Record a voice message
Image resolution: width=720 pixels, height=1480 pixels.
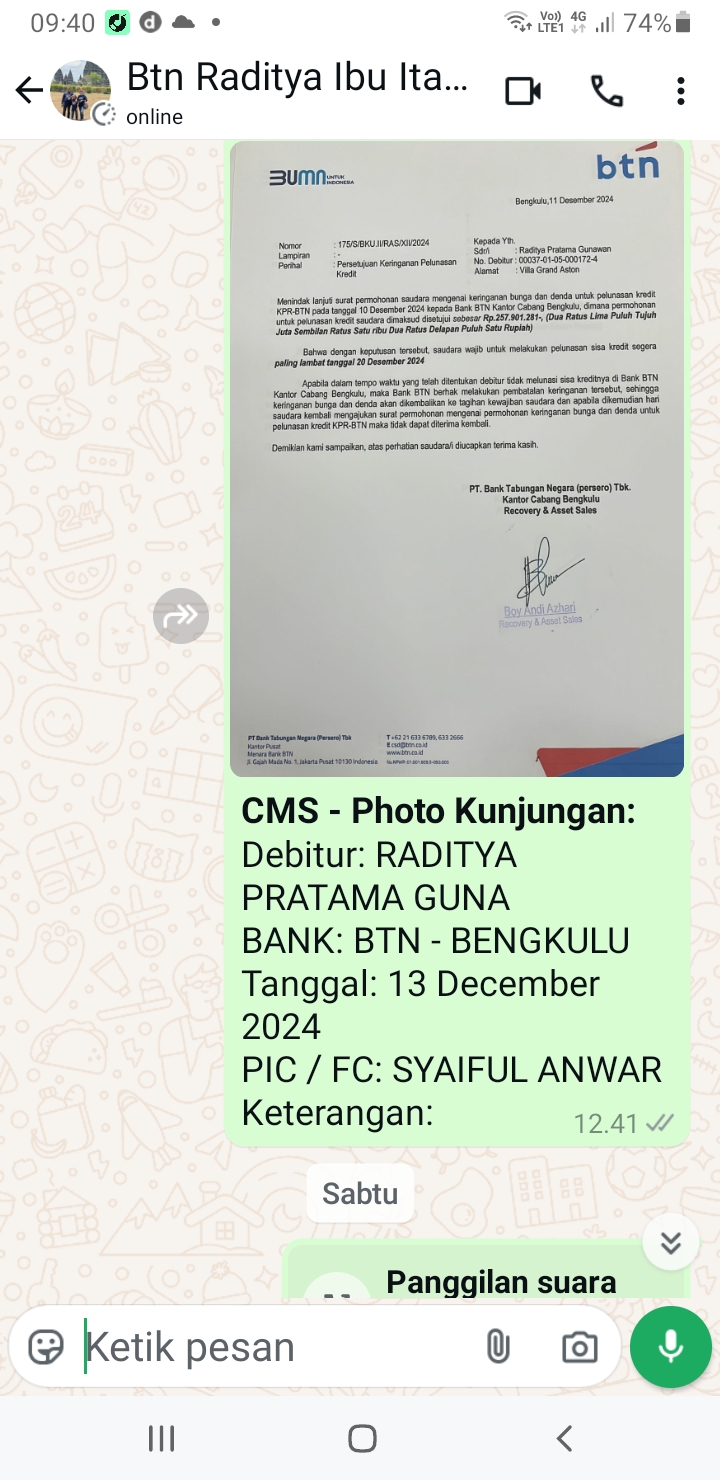(x=670, y=1346)
